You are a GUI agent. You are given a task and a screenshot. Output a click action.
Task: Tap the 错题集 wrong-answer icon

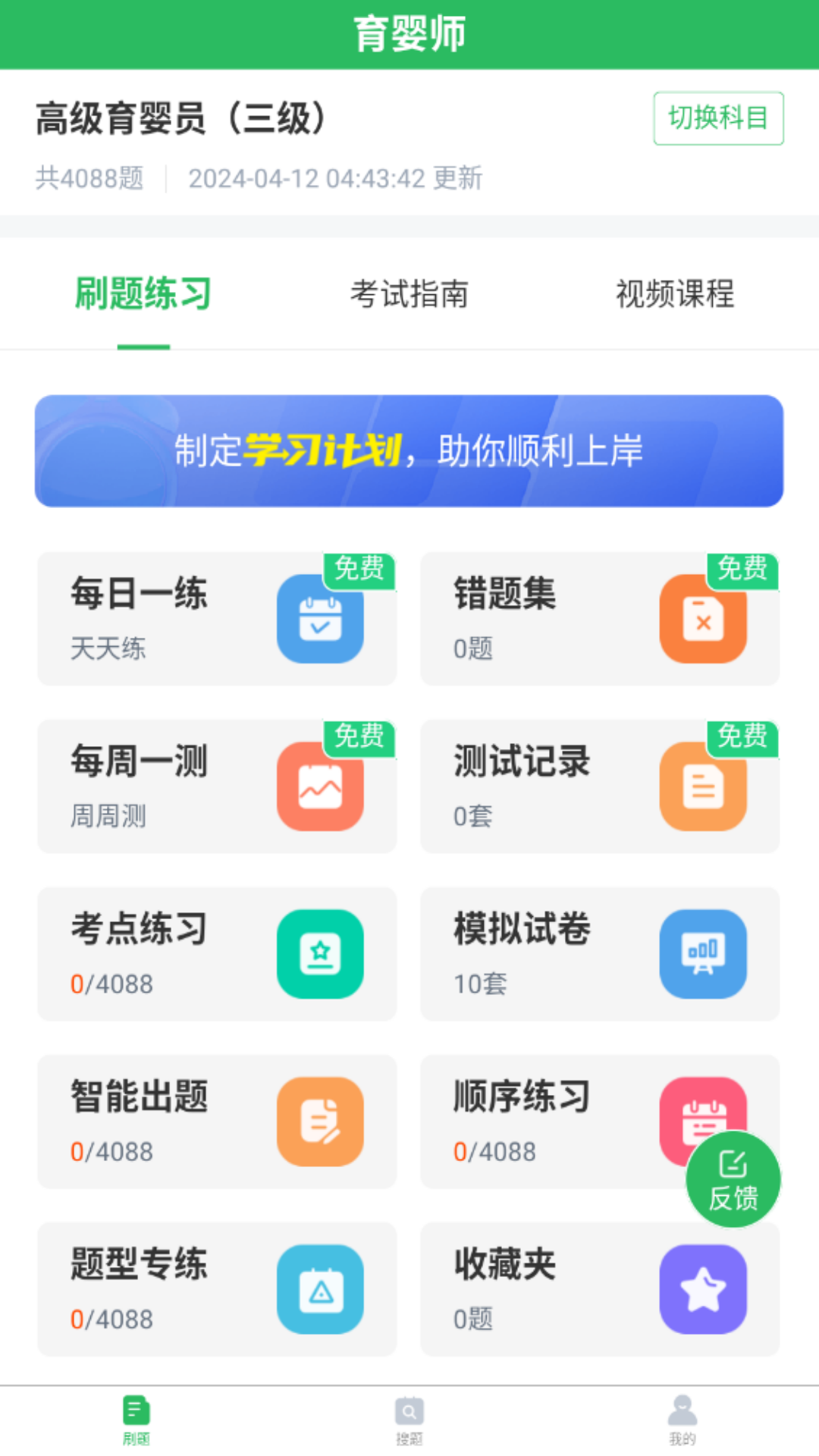click(x=703, y=619)
